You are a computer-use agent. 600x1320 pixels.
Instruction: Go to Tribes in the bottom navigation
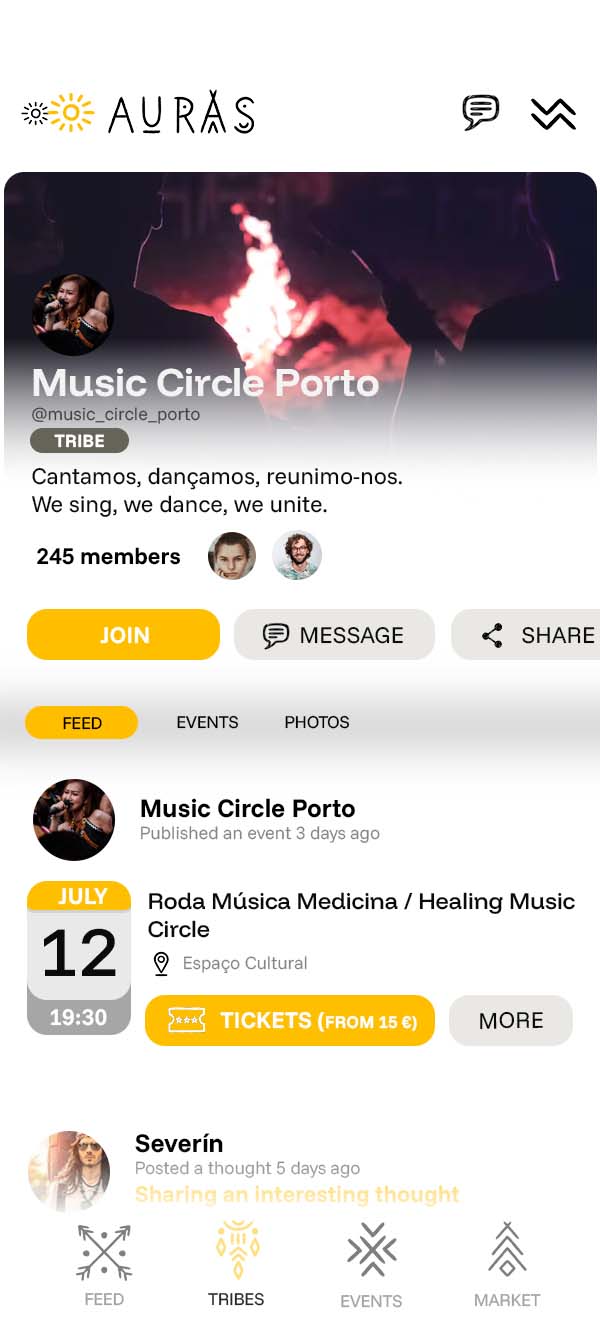(x=236, y=1266)
